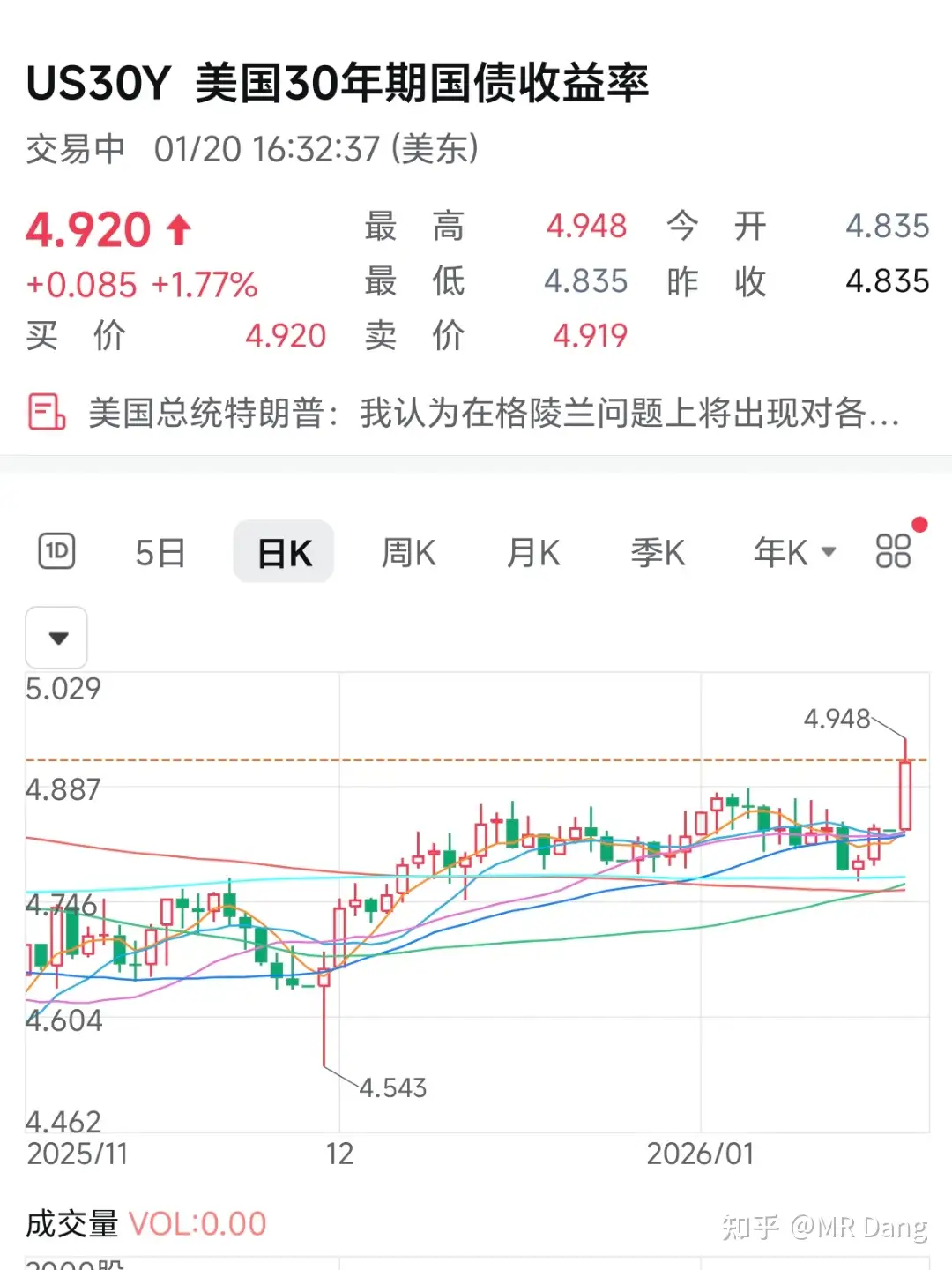Switch to 周K weekly candle tab
952x1270 pixels.
point(407,552)
